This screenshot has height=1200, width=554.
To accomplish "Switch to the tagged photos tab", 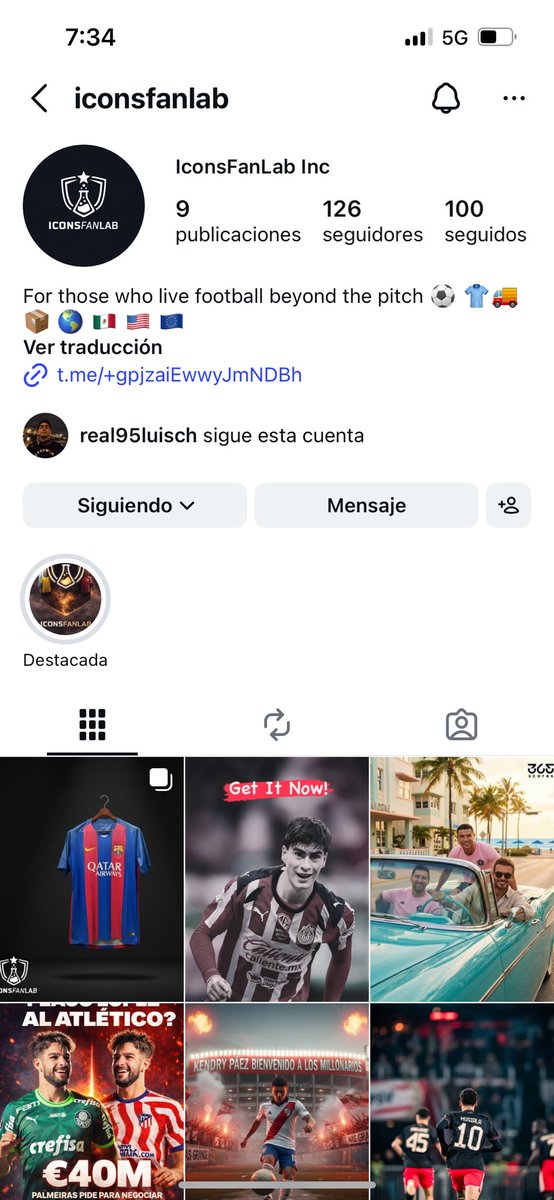I will point(461,725).
